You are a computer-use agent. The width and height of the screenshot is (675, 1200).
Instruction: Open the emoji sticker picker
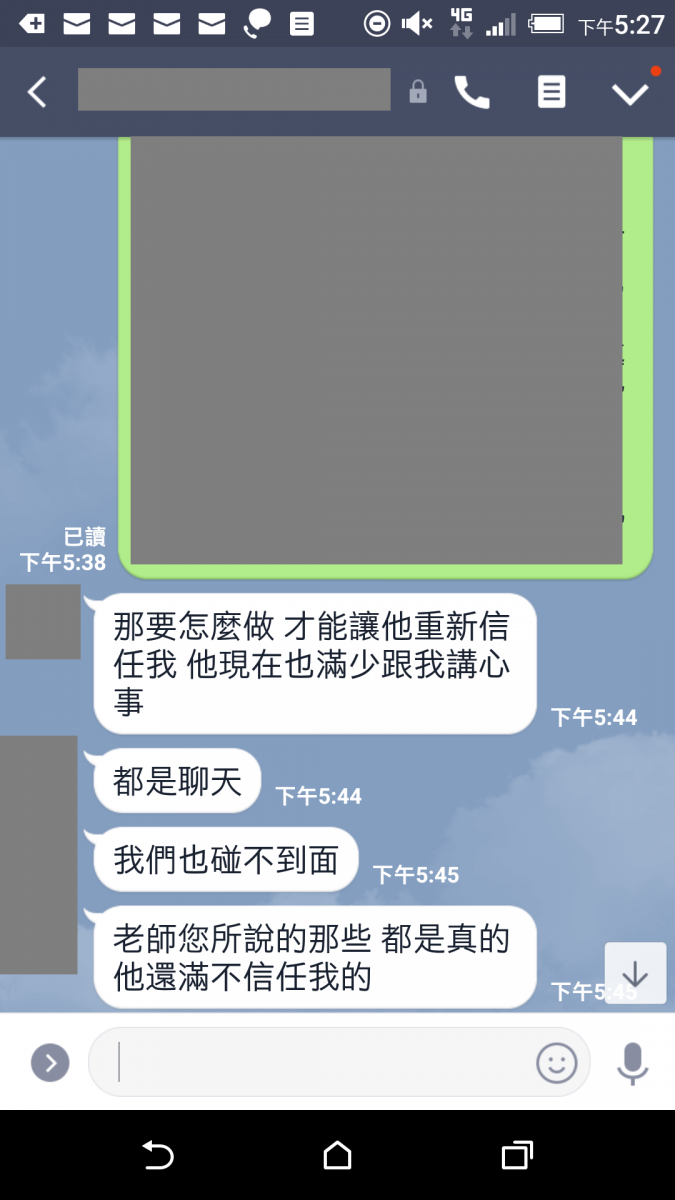(557, 1062)
